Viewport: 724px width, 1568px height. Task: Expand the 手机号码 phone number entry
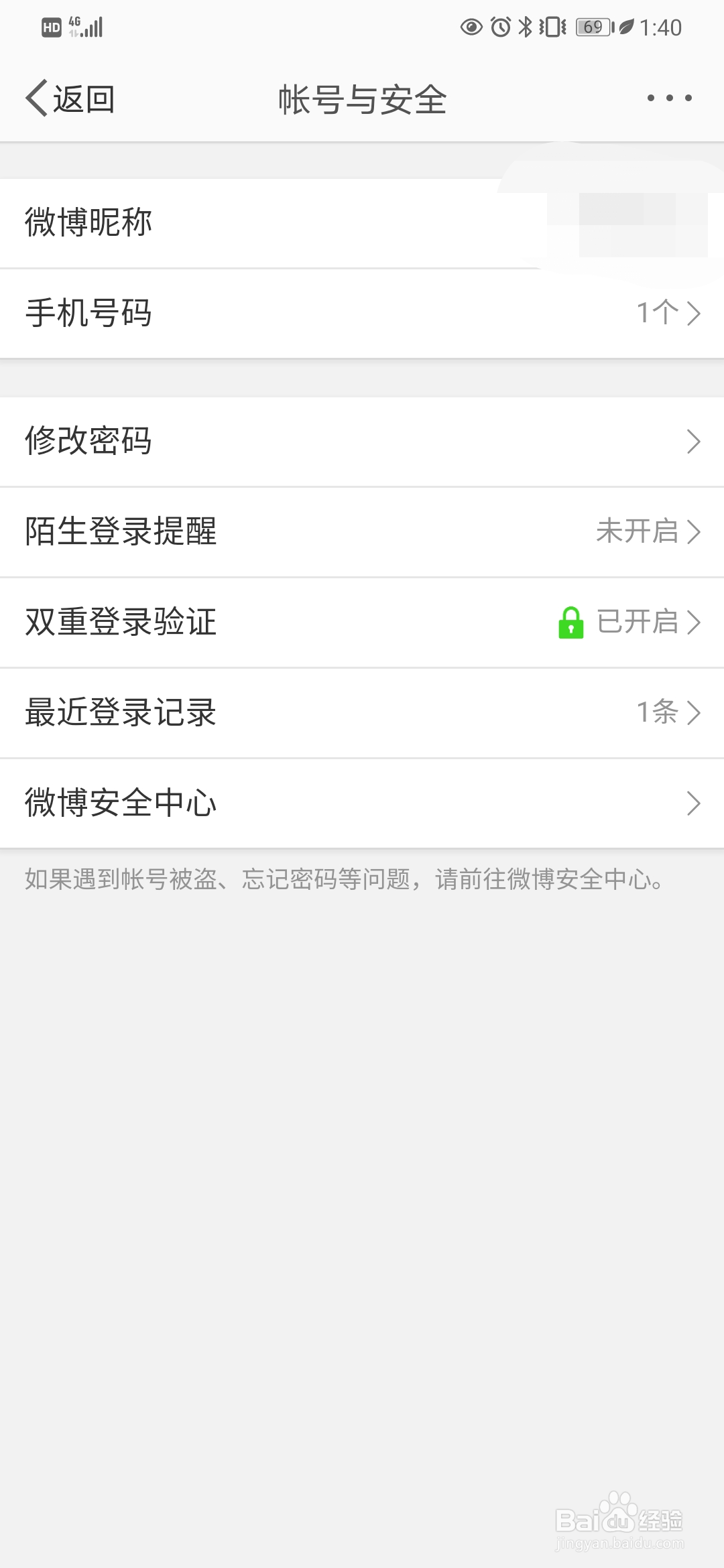pos(362,313)
